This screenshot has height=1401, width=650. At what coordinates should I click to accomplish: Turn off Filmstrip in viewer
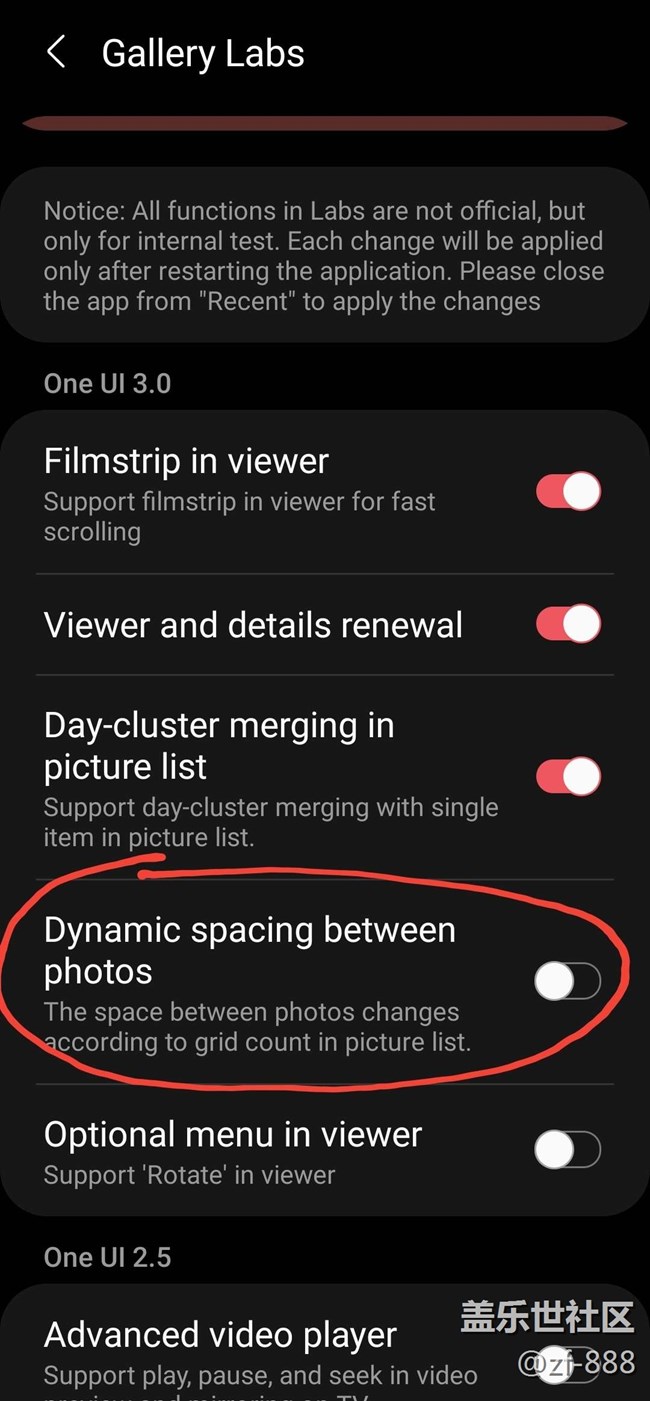pos(568,492)
